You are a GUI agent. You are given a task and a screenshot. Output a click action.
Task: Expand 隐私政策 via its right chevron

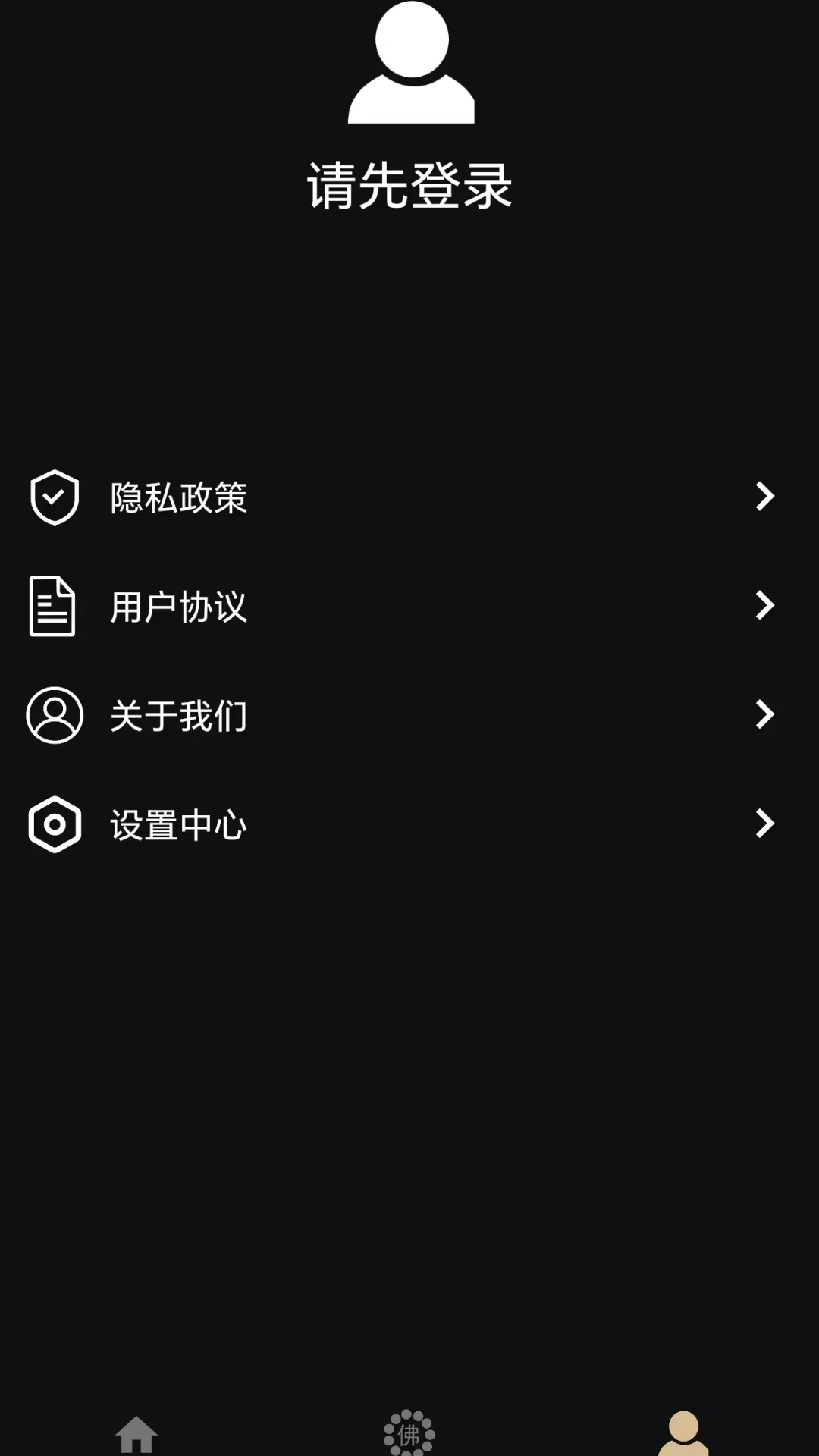[765, 497]
